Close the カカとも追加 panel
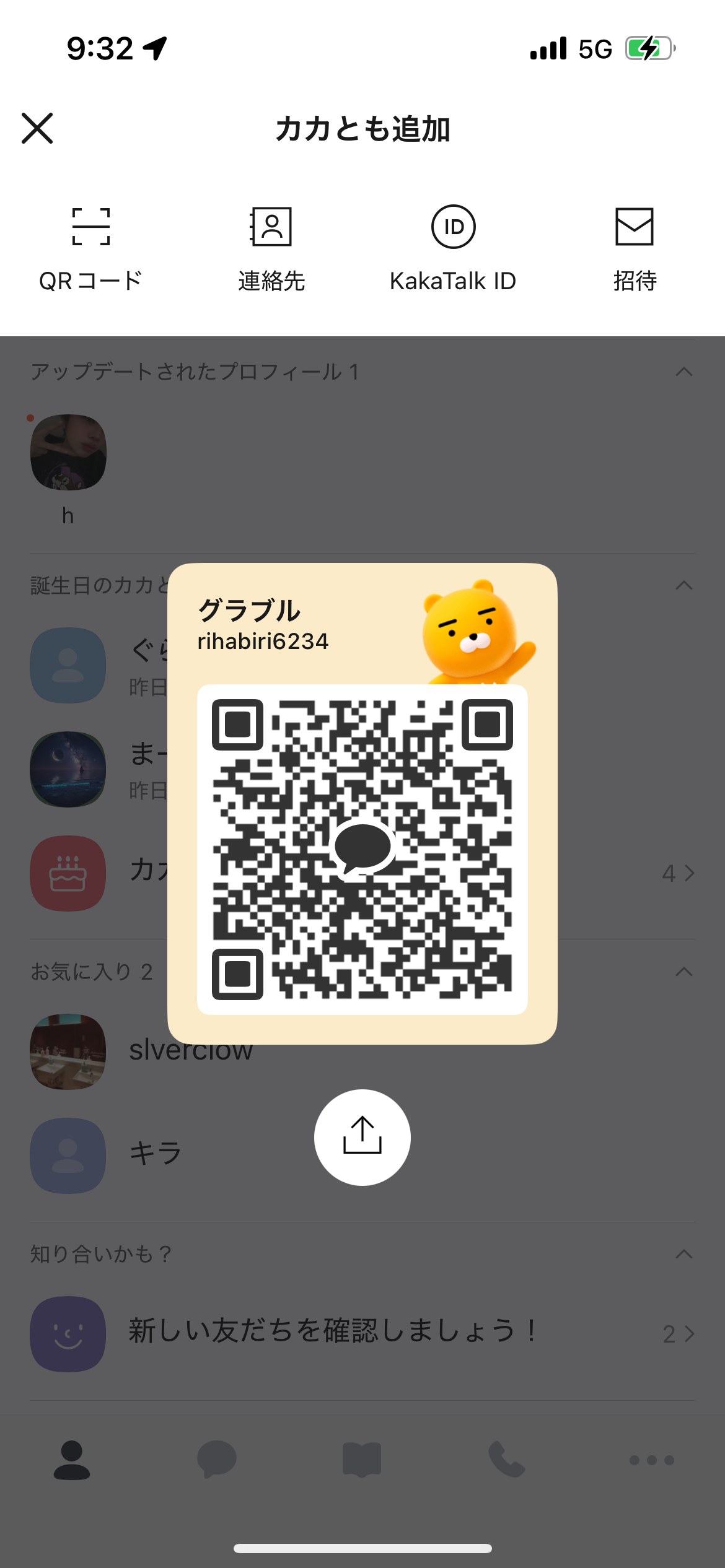725x1568 pixels. [x=37, y=128]
